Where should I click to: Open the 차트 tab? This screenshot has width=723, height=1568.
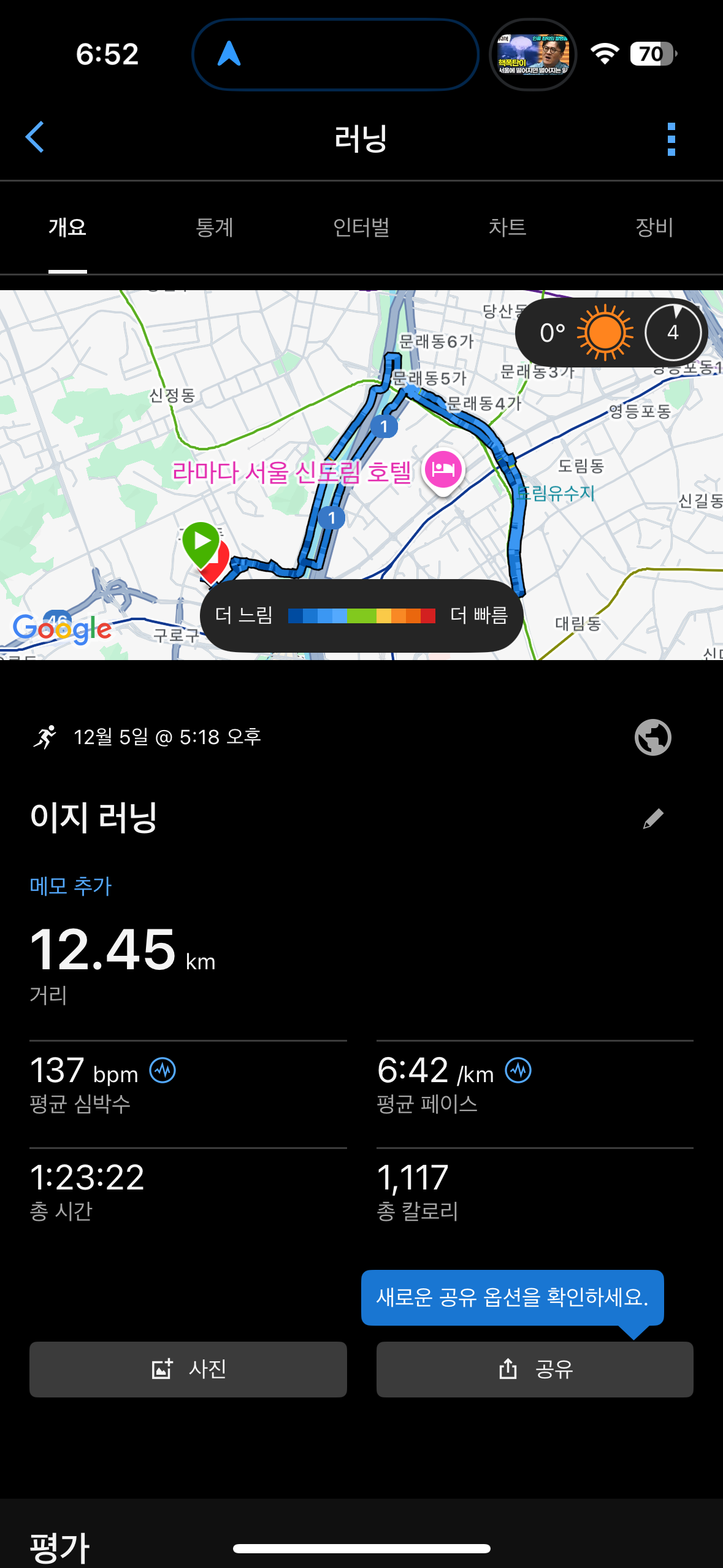click(507, 228)
